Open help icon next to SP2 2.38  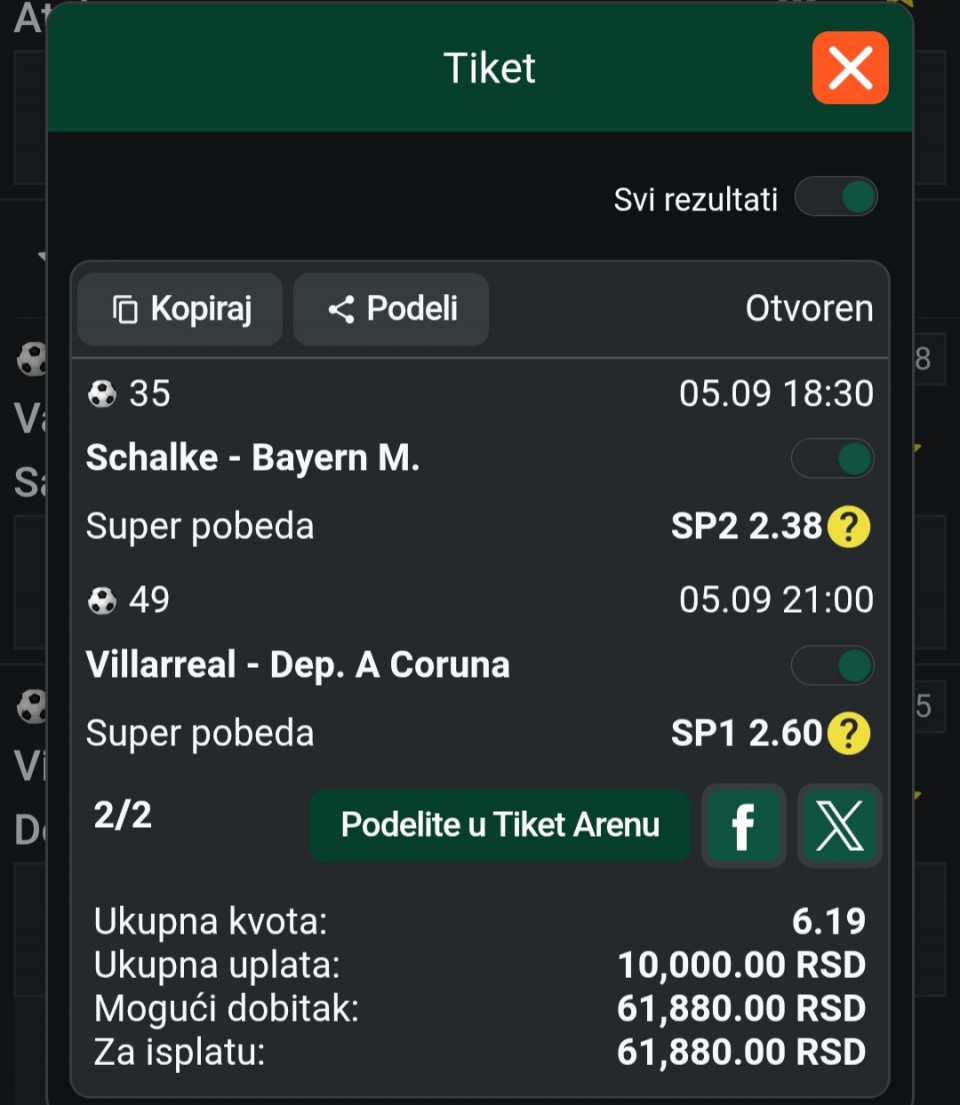(849, 526)
